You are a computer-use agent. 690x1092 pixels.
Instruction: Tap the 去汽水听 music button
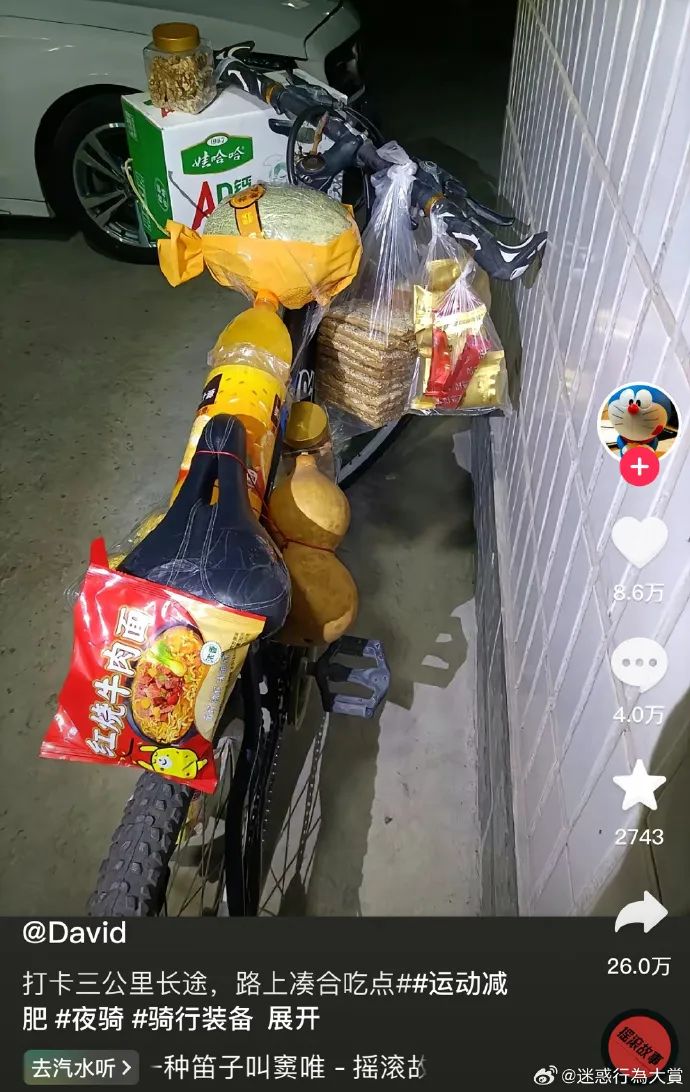click(x=81, y=1067)
